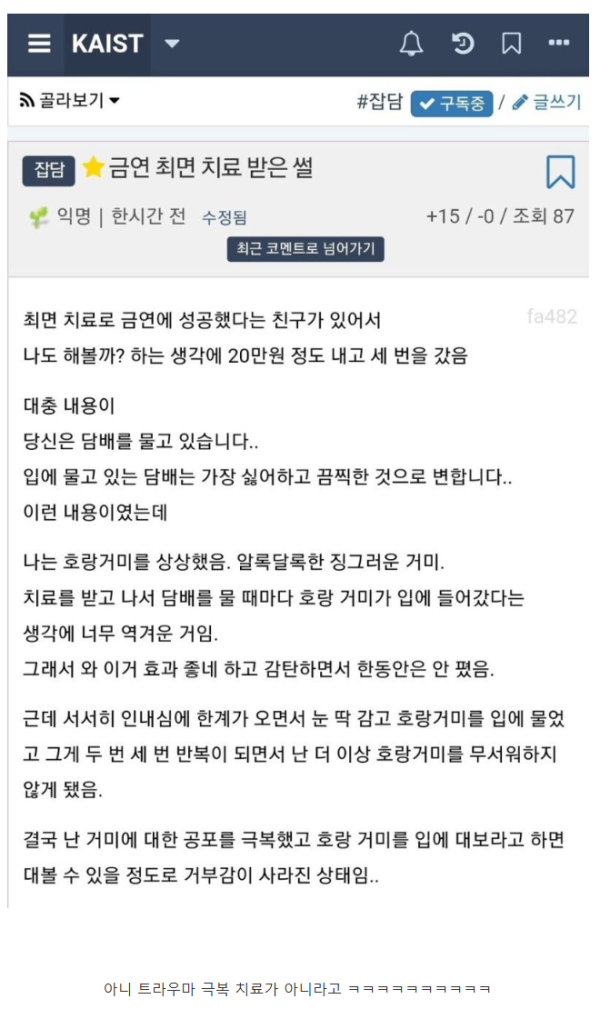Expand the KAIST board dropdown

click(172, 44)
